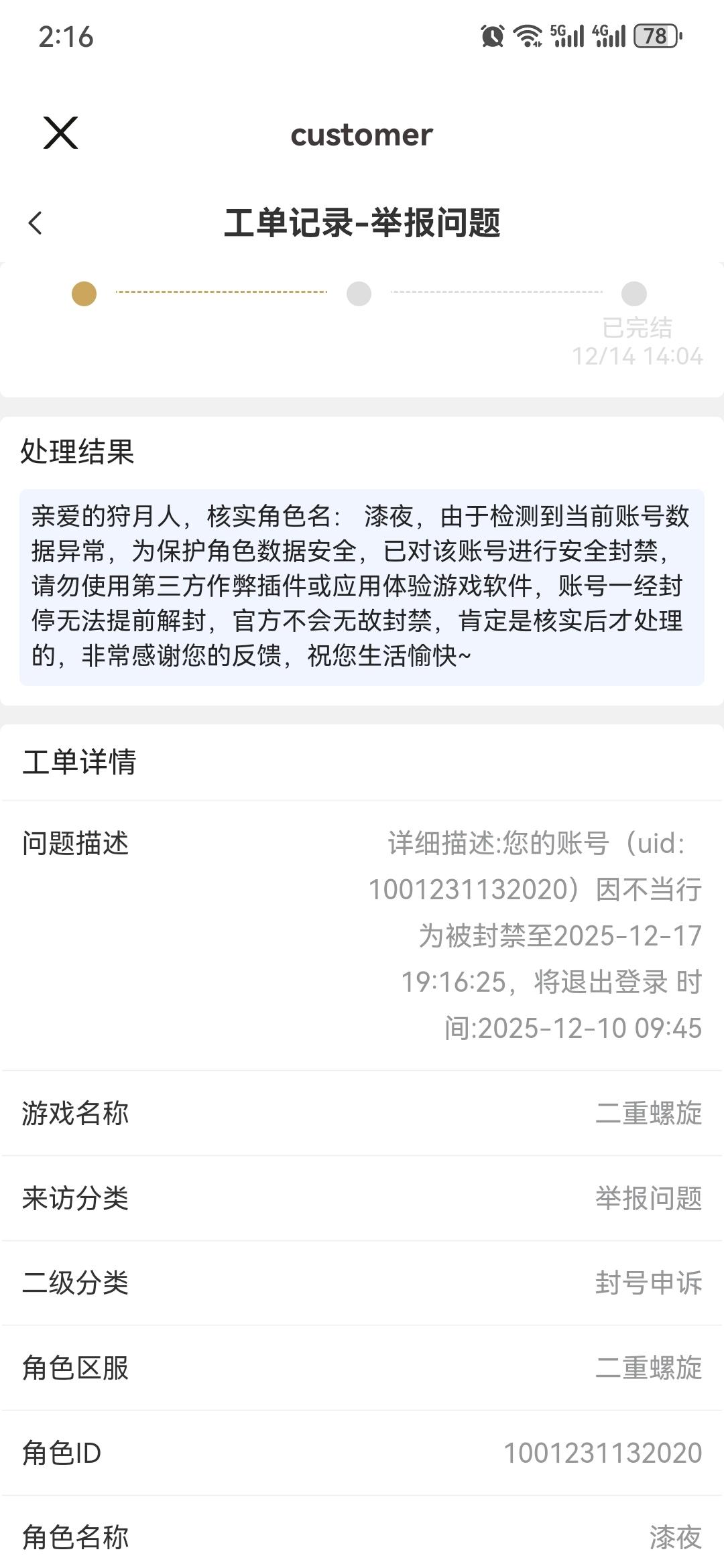The image size is (724, 1568).
Task: Close the customer service page
Action: click(x=60, y=133)
